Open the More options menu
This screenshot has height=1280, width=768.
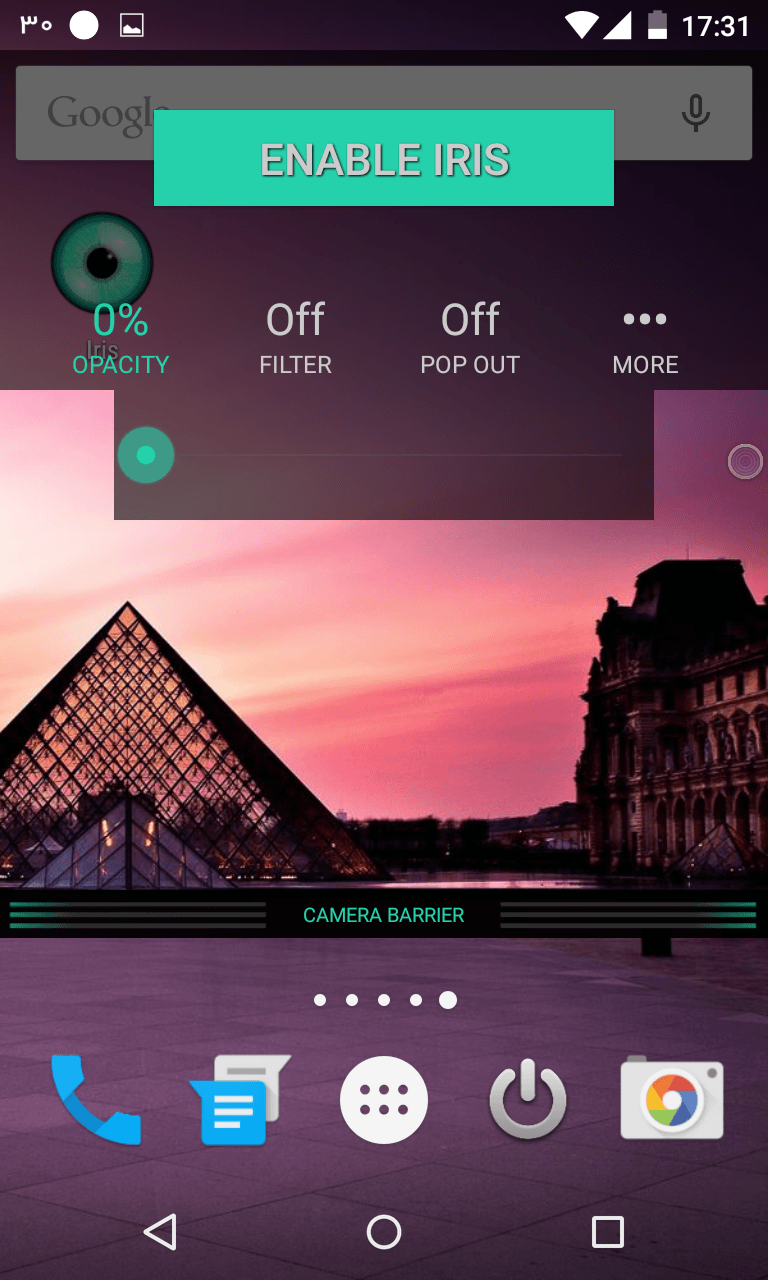click(x=645, y=338)
